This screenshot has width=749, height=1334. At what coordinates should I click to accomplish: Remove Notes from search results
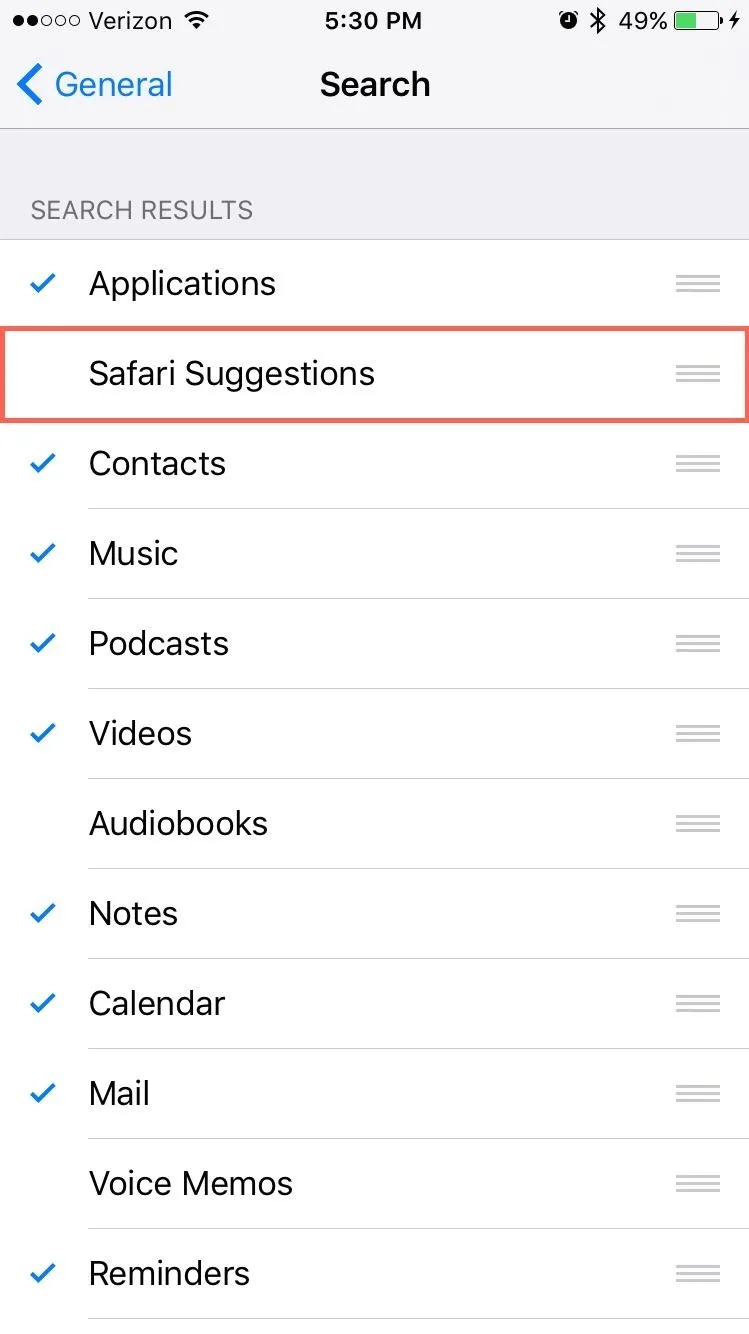[x=374, y=914]
